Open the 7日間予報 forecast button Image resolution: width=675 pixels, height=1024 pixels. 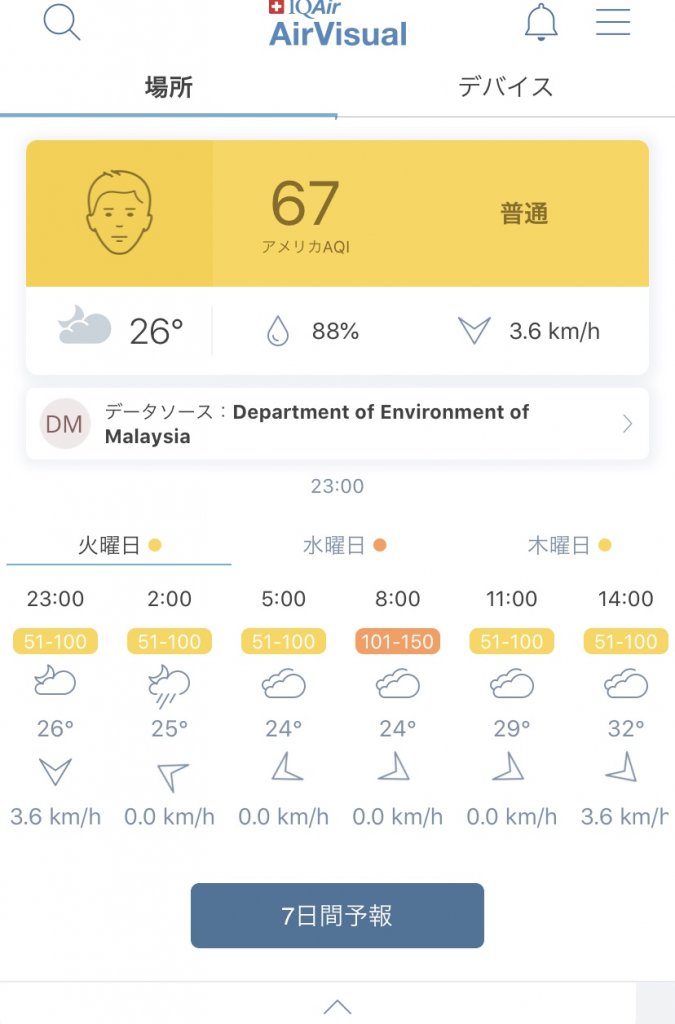337,915
